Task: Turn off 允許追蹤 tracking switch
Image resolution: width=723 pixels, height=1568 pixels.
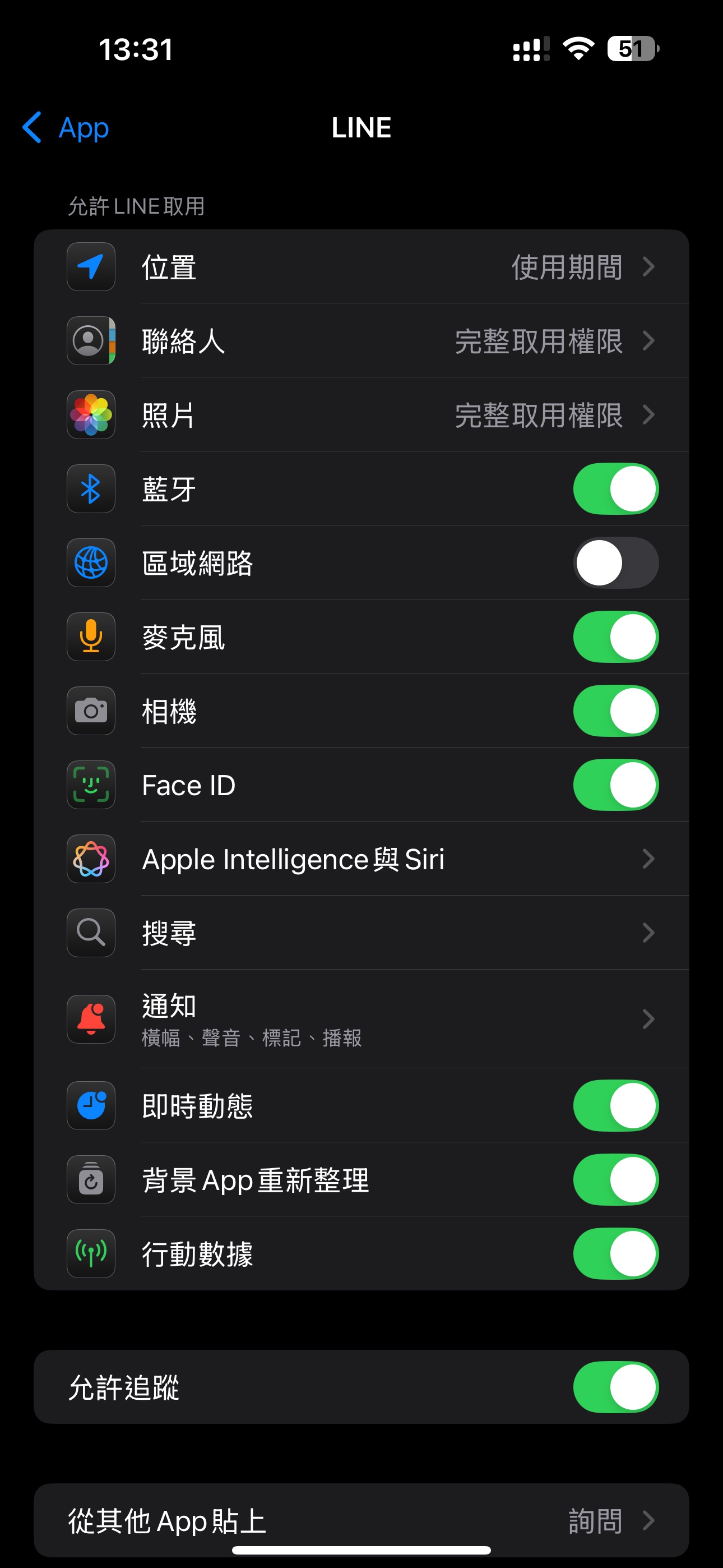Action: pyautogui.click(x=615, y=1387)
